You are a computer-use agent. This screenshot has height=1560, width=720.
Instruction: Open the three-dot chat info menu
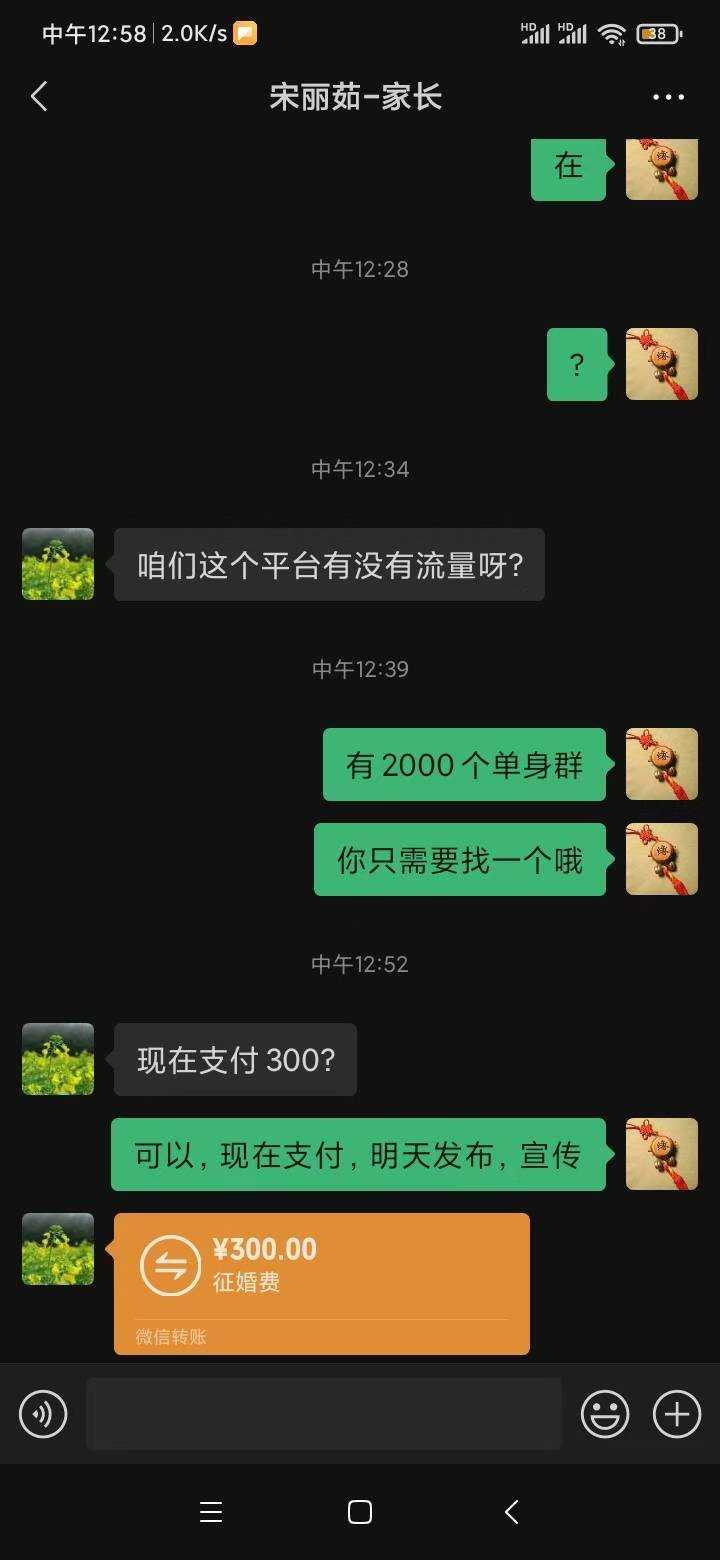pos(668,97)
